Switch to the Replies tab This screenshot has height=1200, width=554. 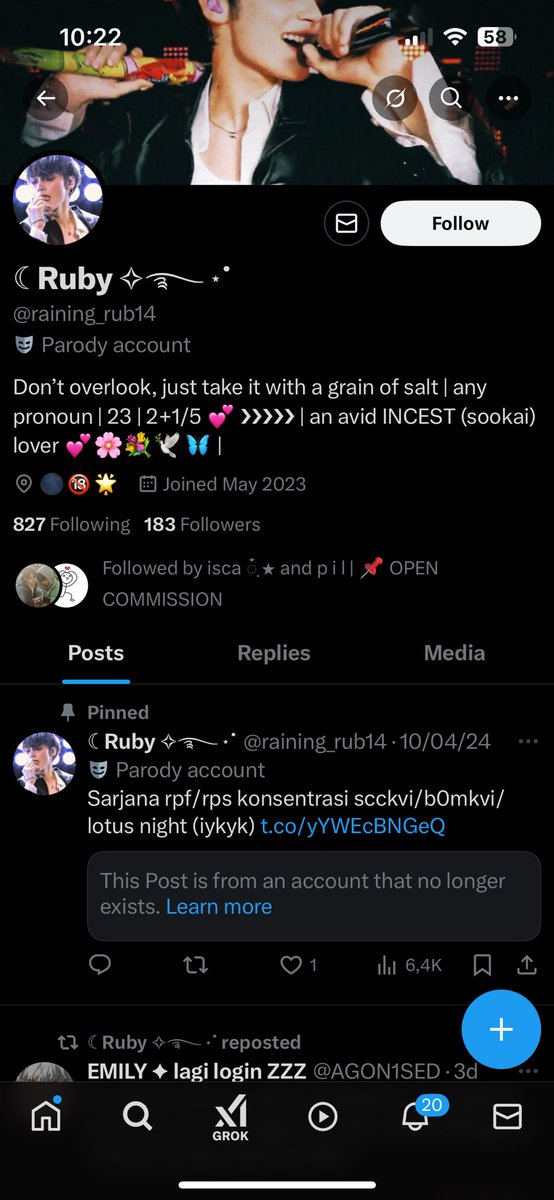click(274, 653)
